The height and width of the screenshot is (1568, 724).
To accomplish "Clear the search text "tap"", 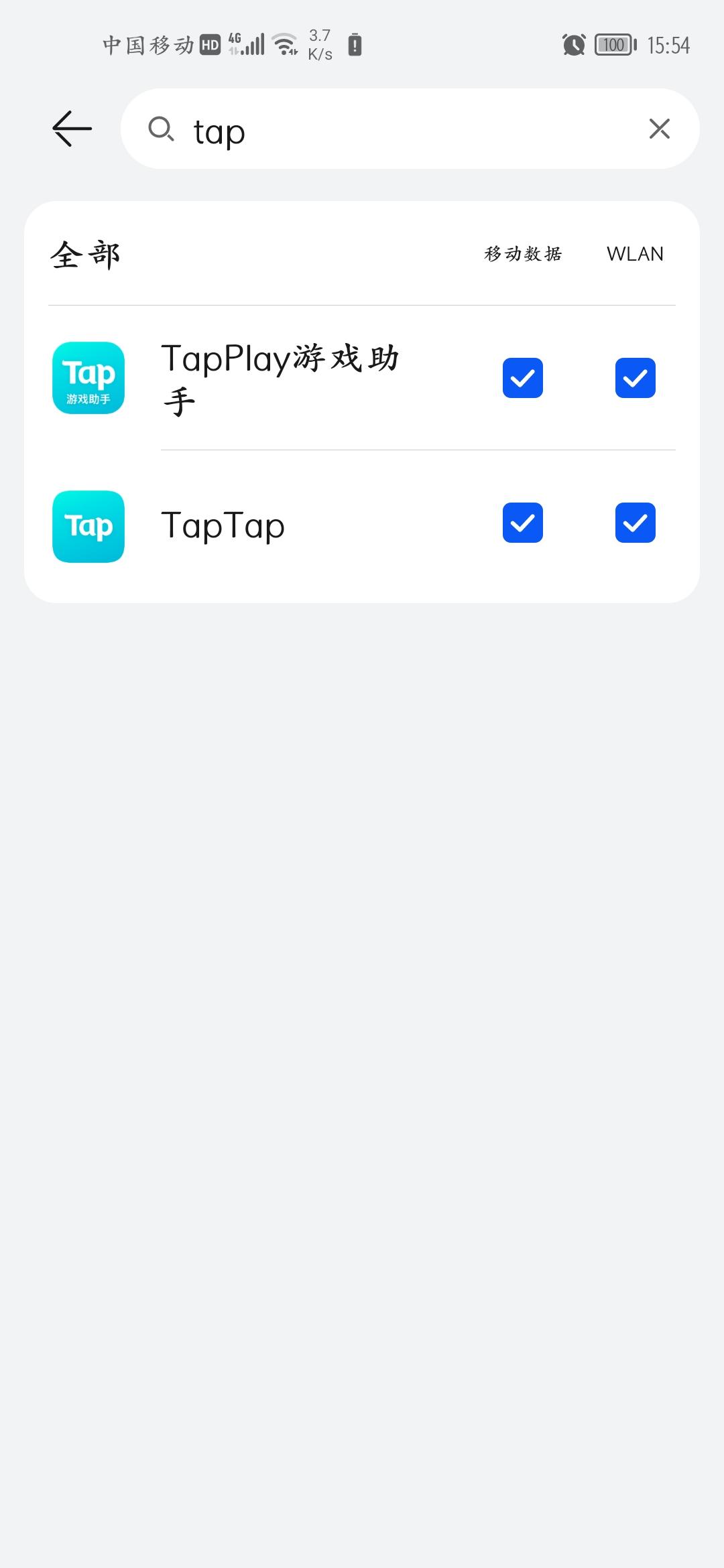I will pyautogui.click(x=659, y=129).
